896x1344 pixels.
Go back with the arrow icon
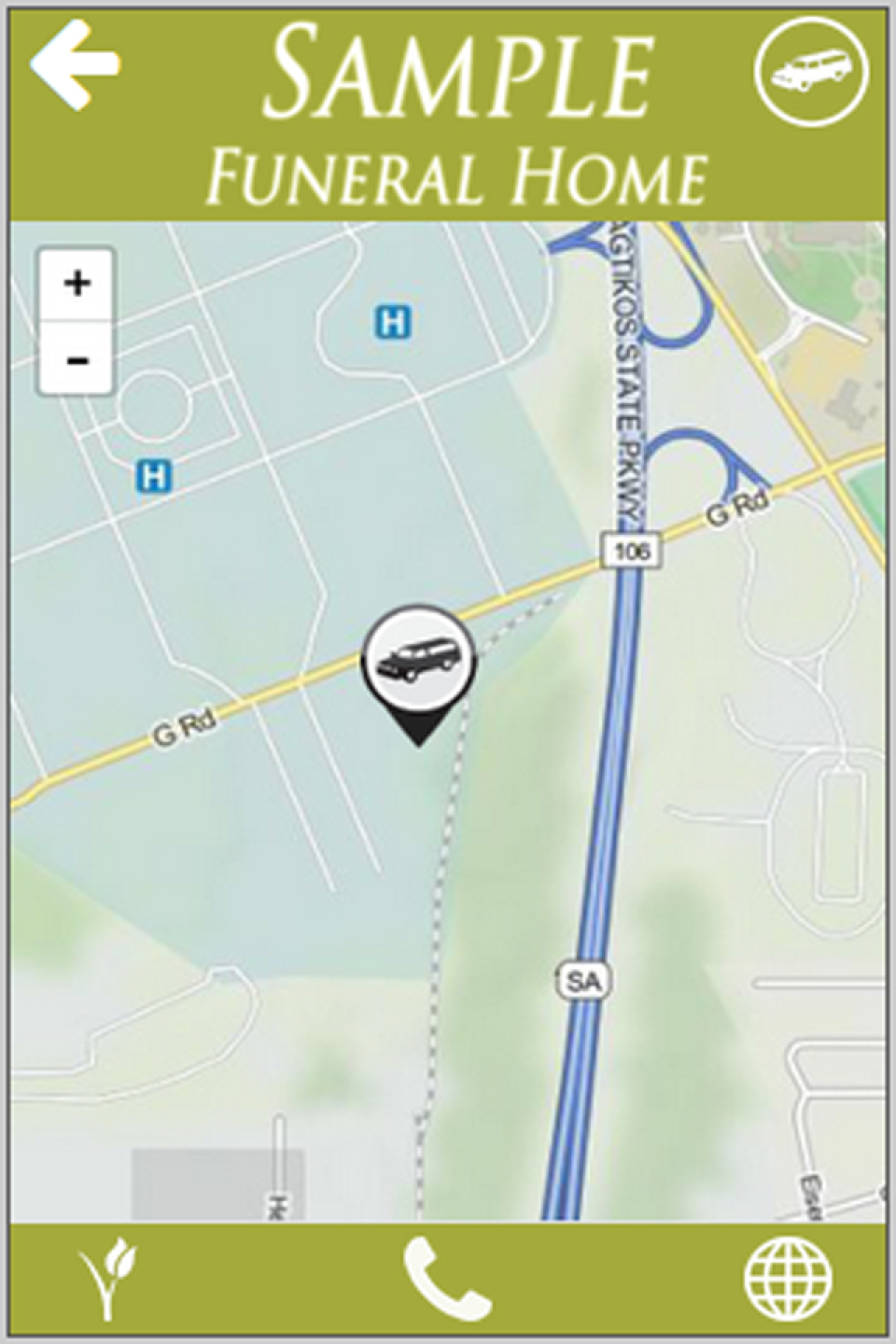point(75,63)
